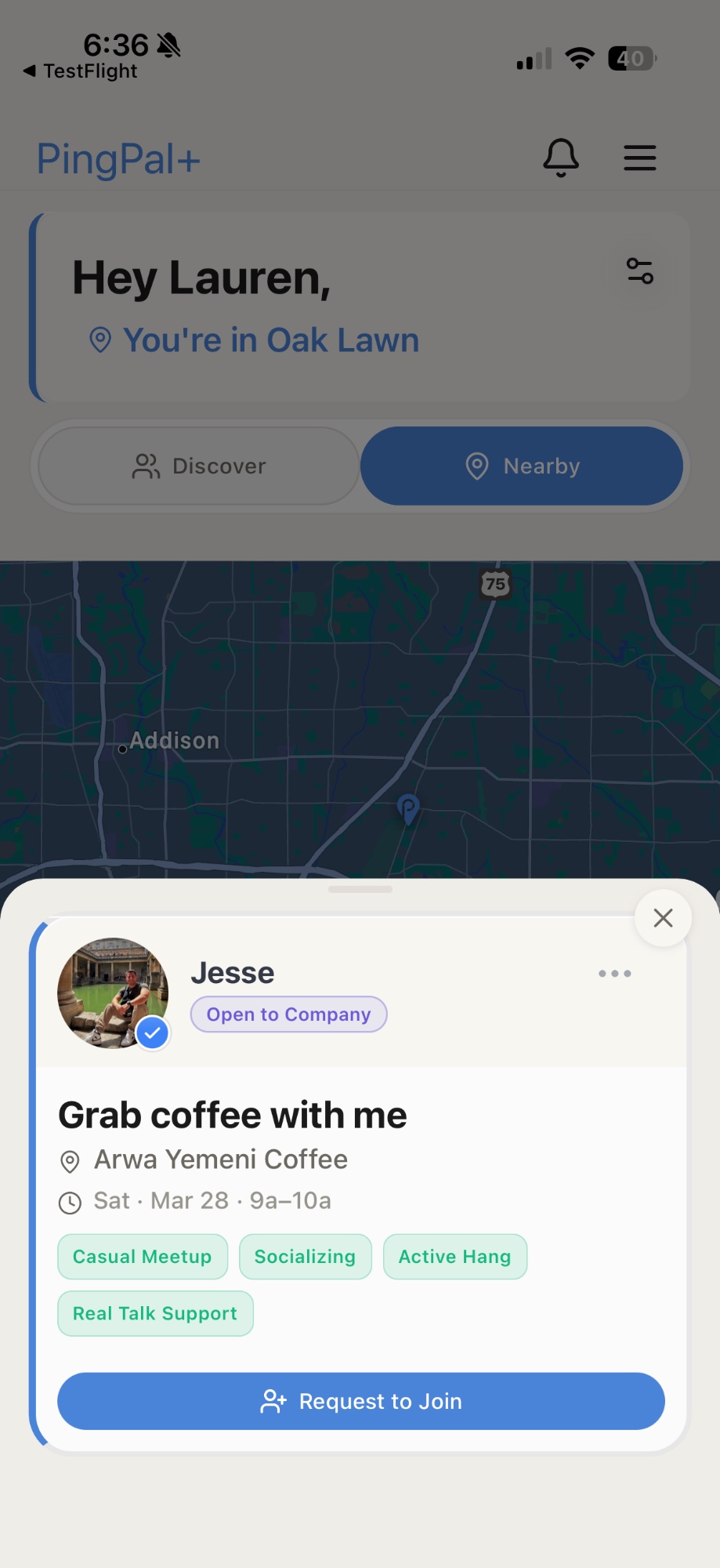This screenshot has width=720, height=1568.
Task: Switch to the Discover tab
Action: point(199,466)
